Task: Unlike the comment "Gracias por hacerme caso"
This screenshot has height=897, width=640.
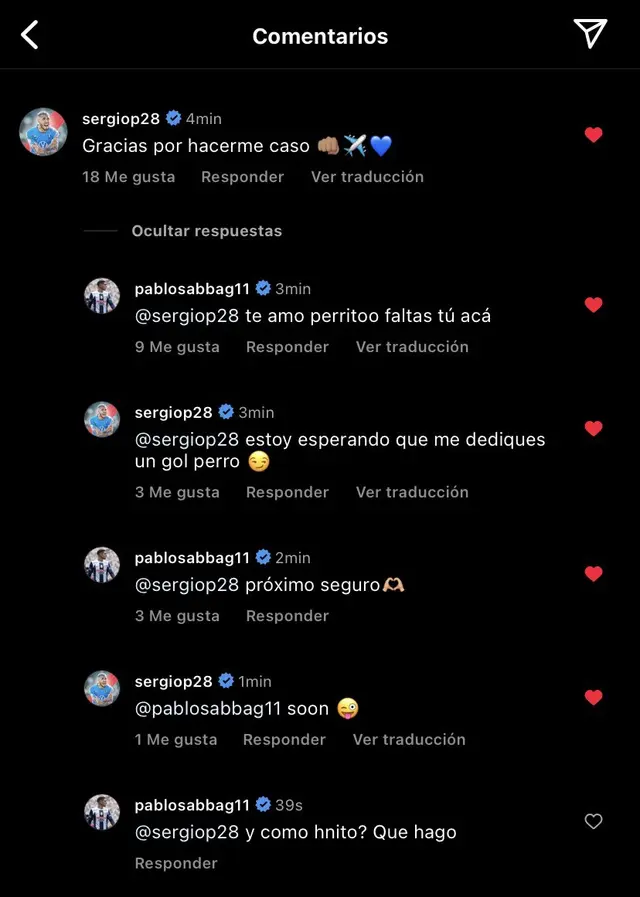Action: tap(593, 134)
